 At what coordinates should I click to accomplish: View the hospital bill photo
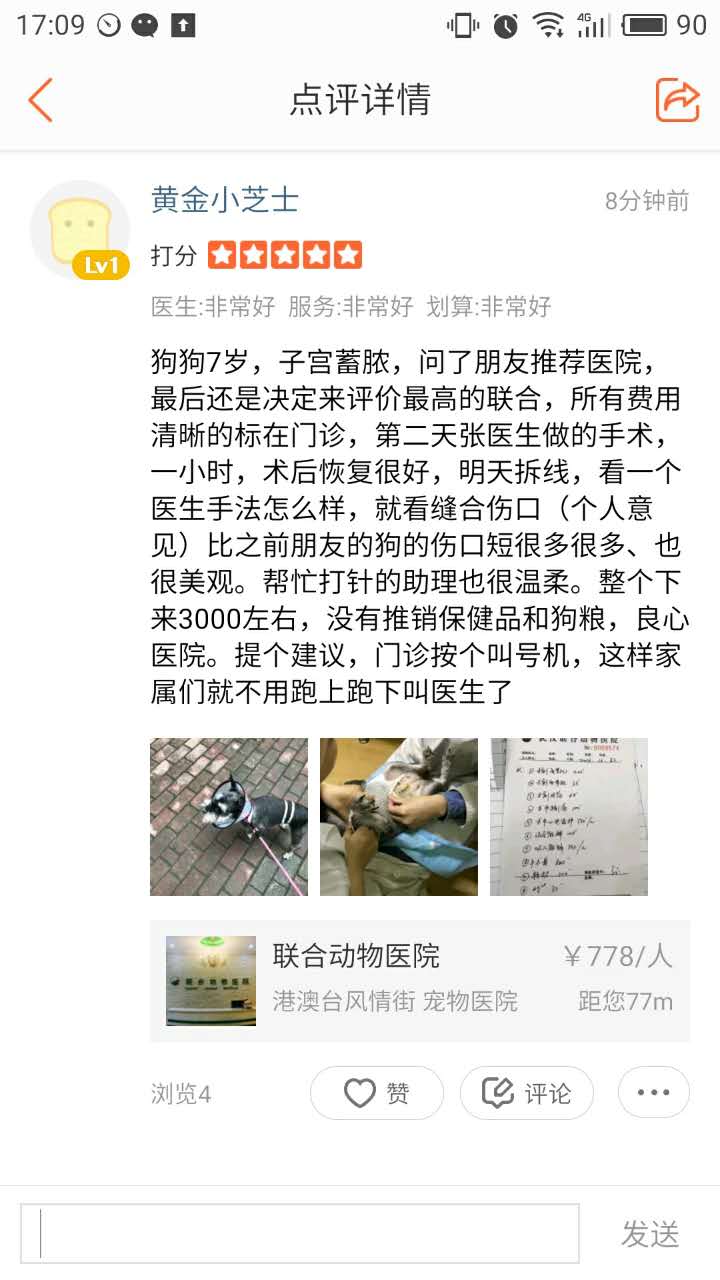(569, 816)
